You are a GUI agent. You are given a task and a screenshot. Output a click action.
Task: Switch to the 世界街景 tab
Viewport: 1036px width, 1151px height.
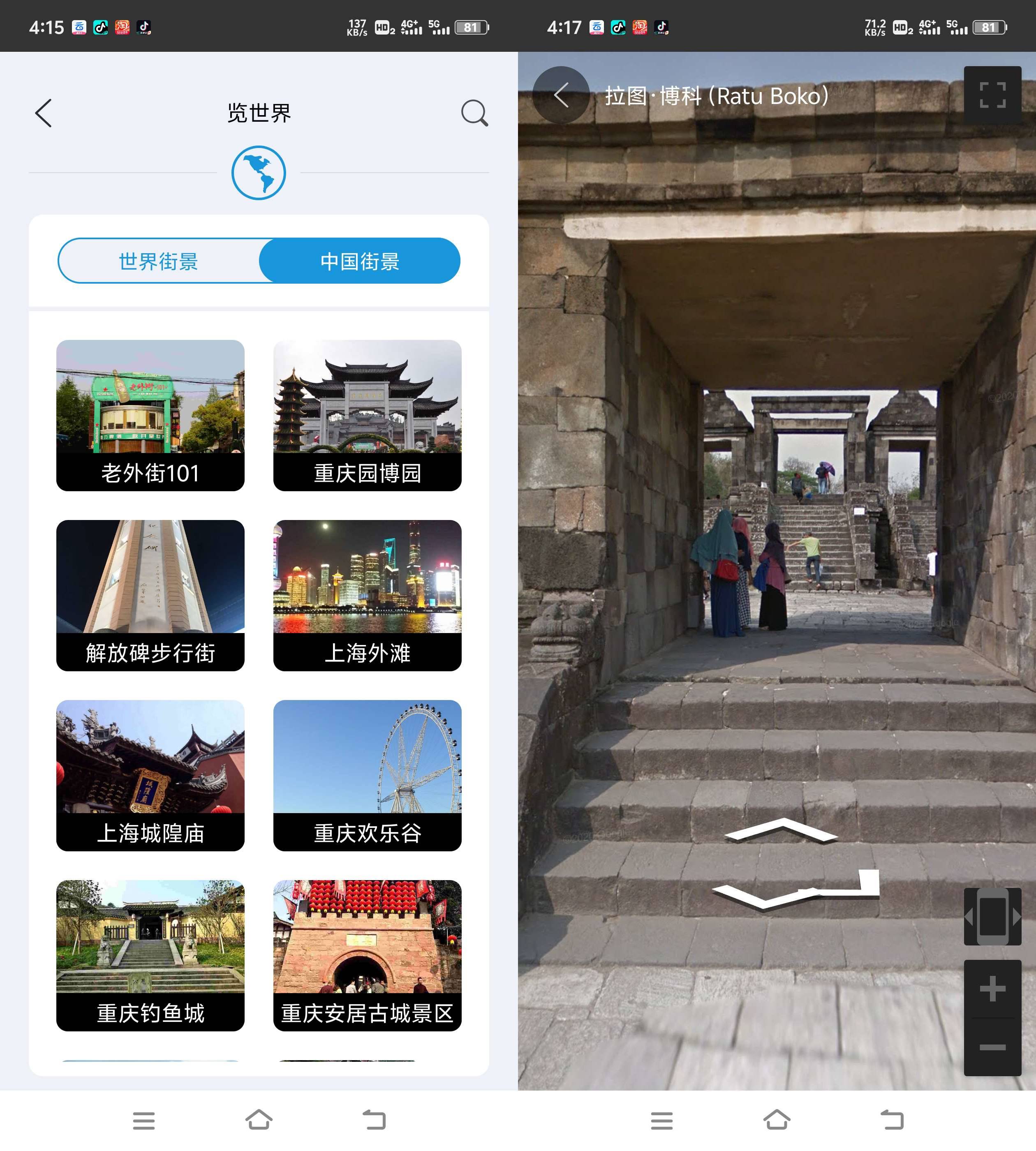(158, 261)
